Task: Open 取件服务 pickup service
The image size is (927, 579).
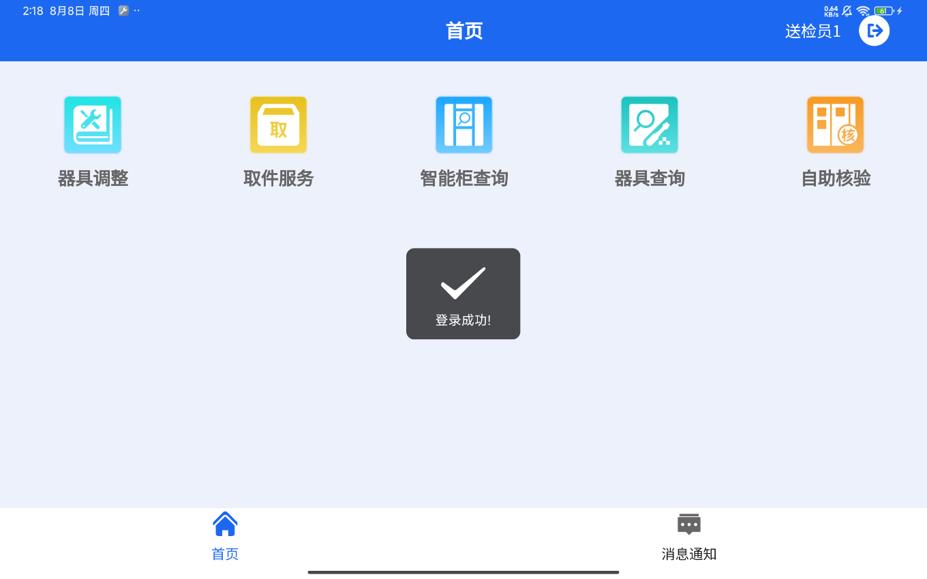Action: [x=278, y=126]
